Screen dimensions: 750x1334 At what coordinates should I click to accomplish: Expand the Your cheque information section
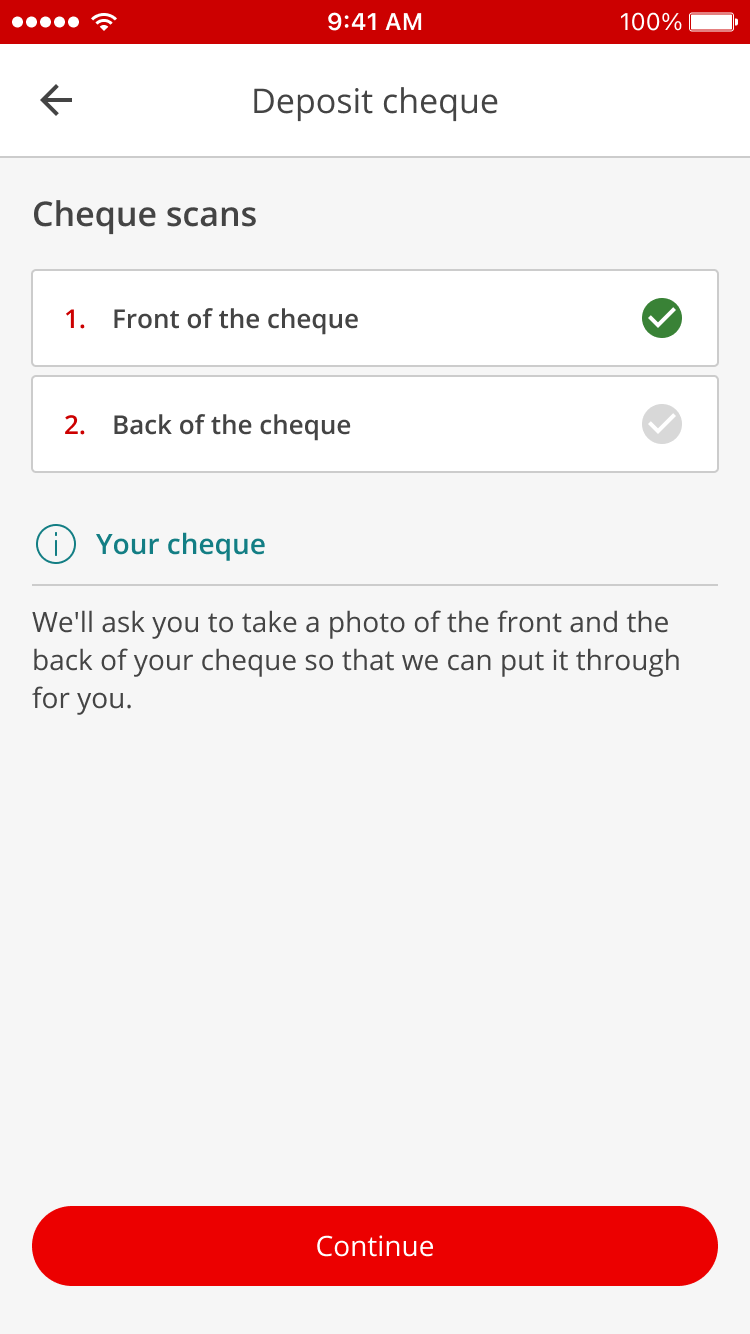[x=180, y=544]
